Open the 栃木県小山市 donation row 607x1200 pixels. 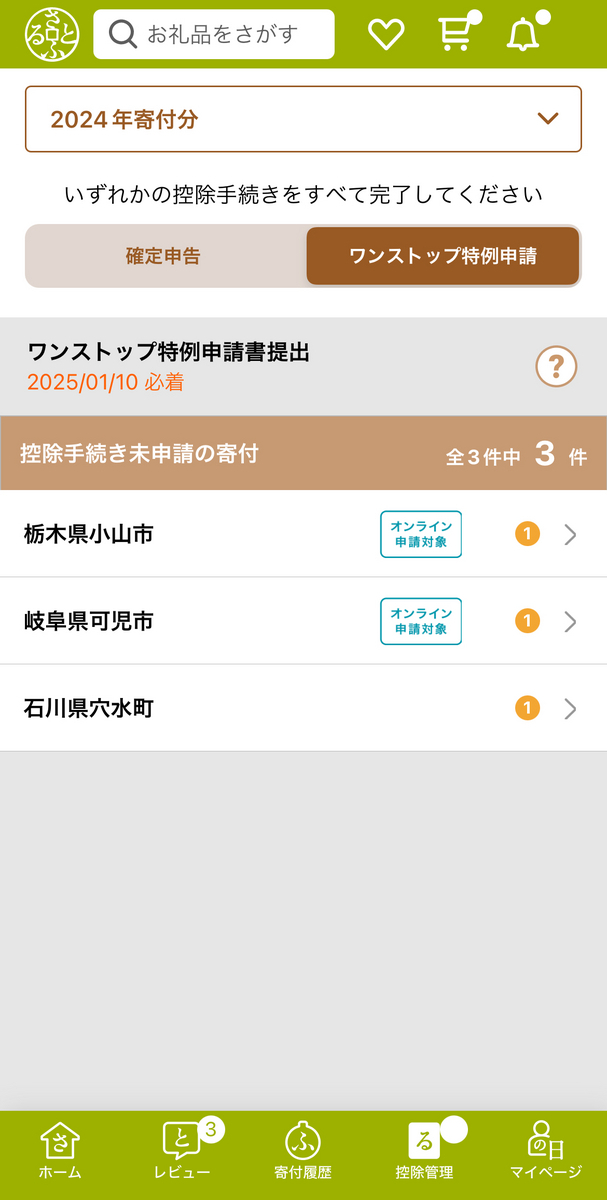(303, 534)
